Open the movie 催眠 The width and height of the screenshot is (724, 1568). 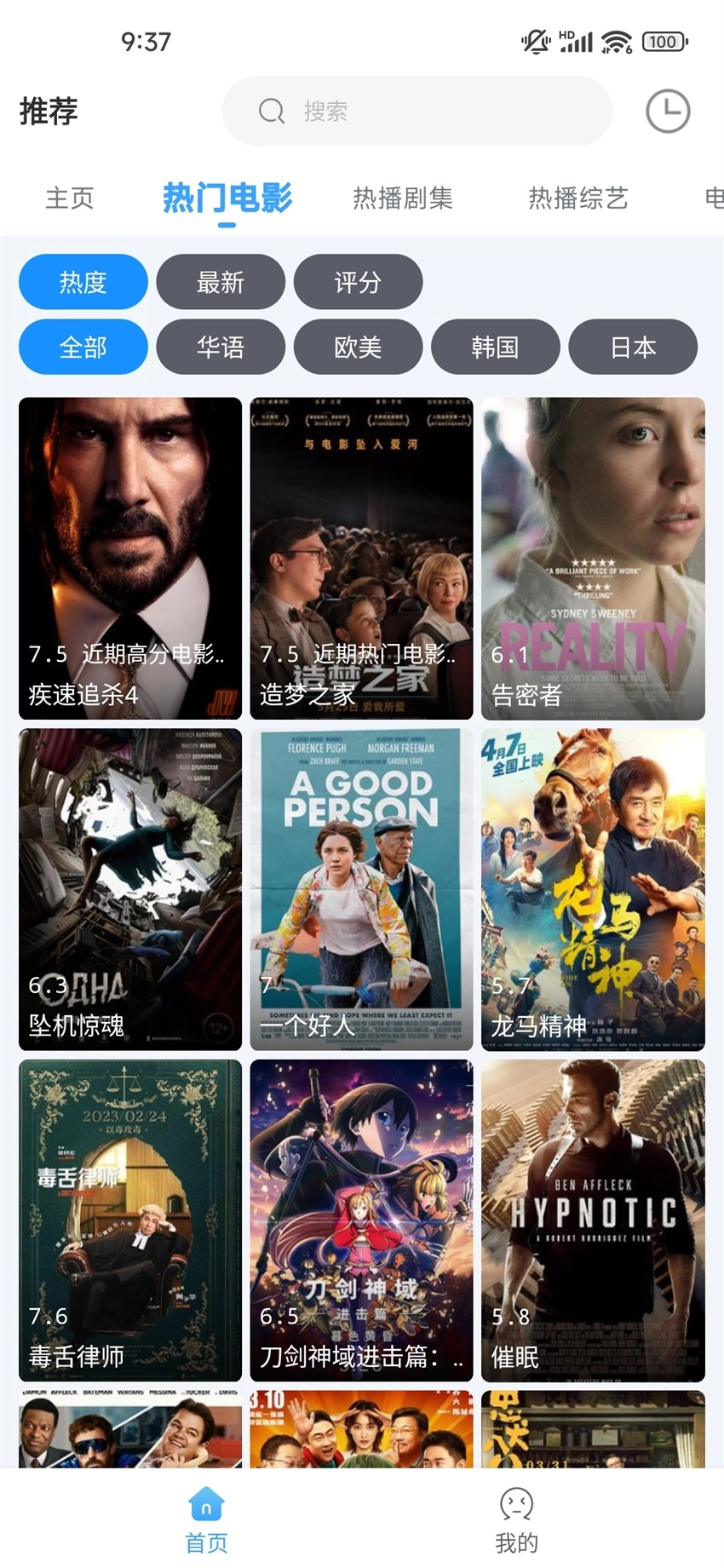click(593, 1220)
